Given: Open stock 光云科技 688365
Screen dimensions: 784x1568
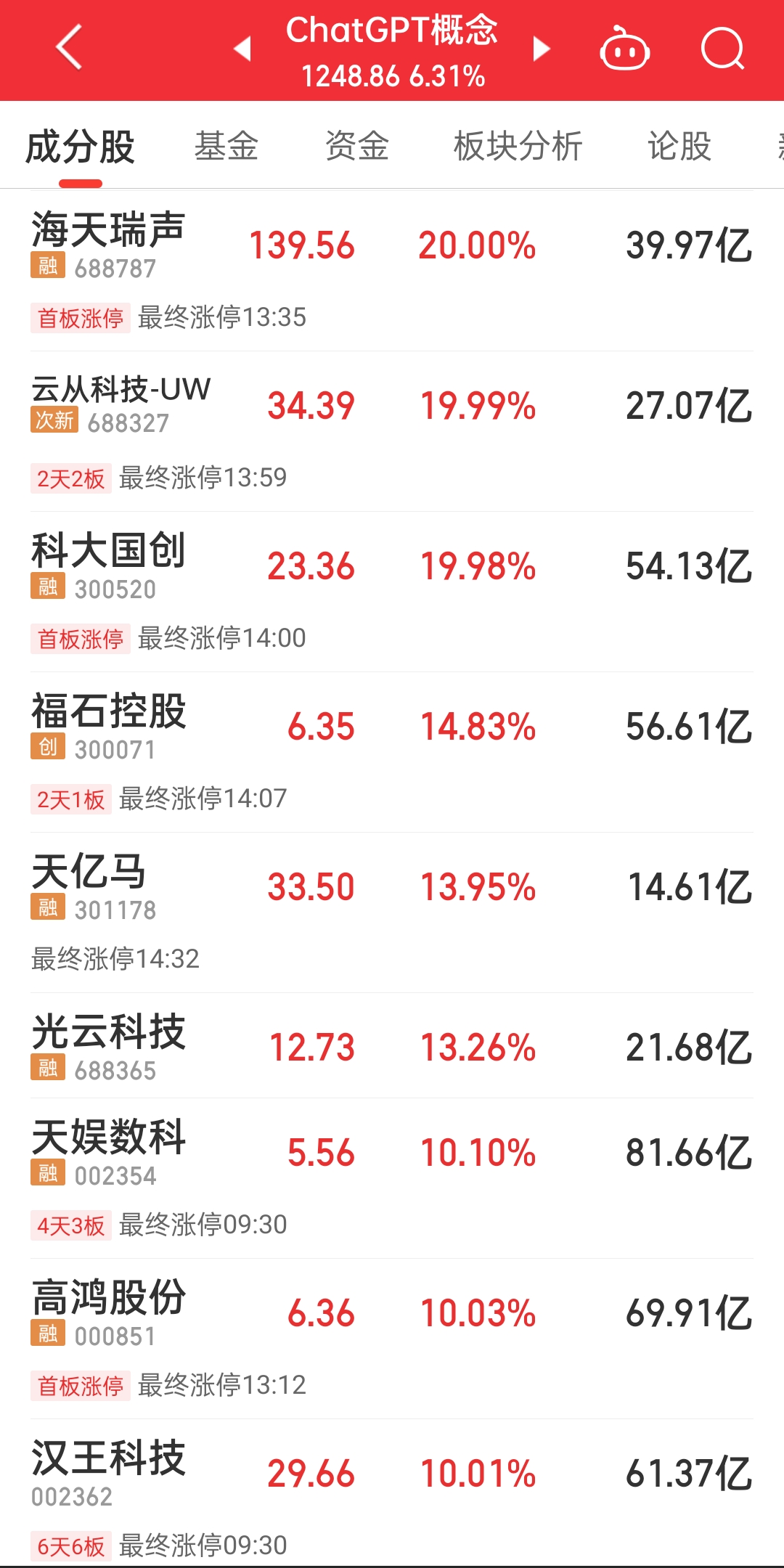Looking at the screenshot, I should click(x=392, y=1045).
